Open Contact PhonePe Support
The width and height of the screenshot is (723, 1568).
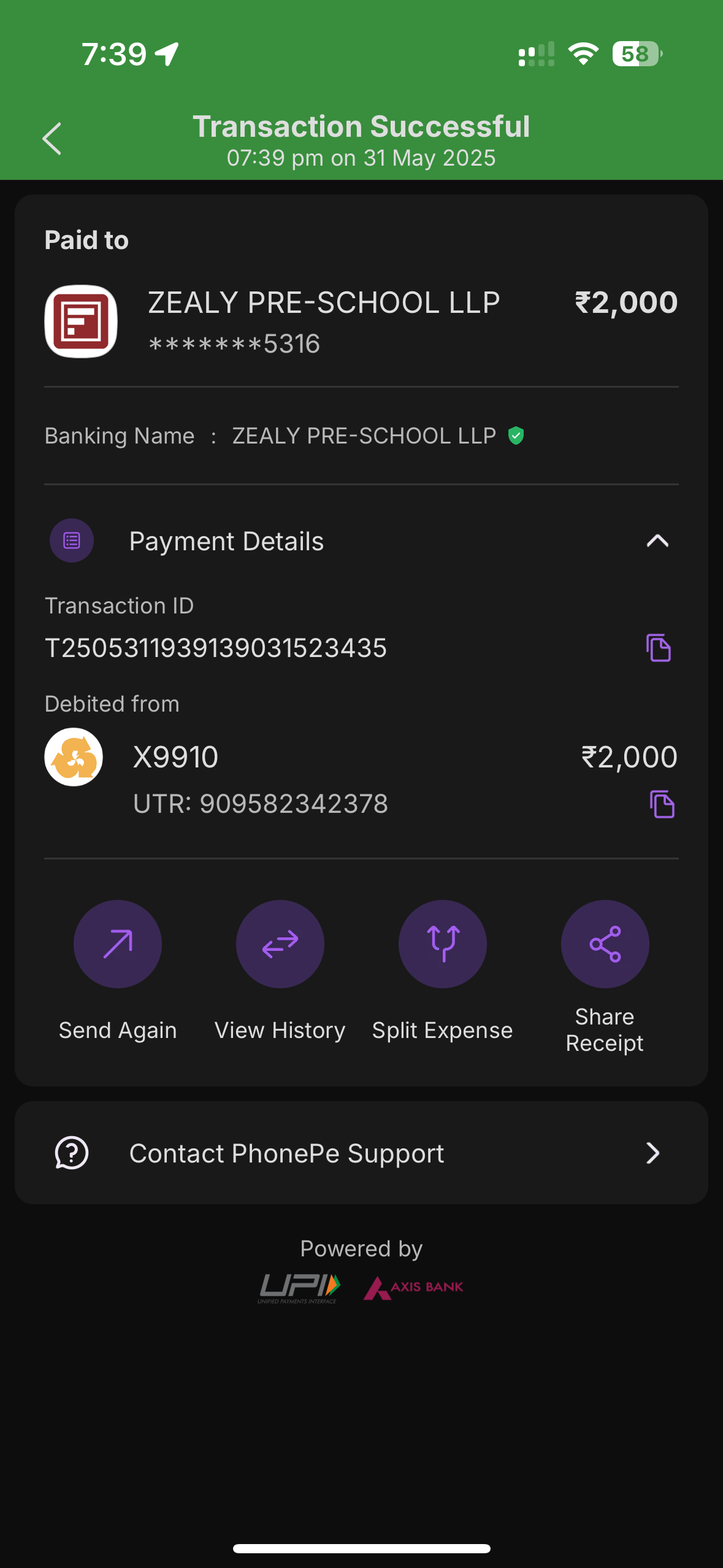[361, 1153]
